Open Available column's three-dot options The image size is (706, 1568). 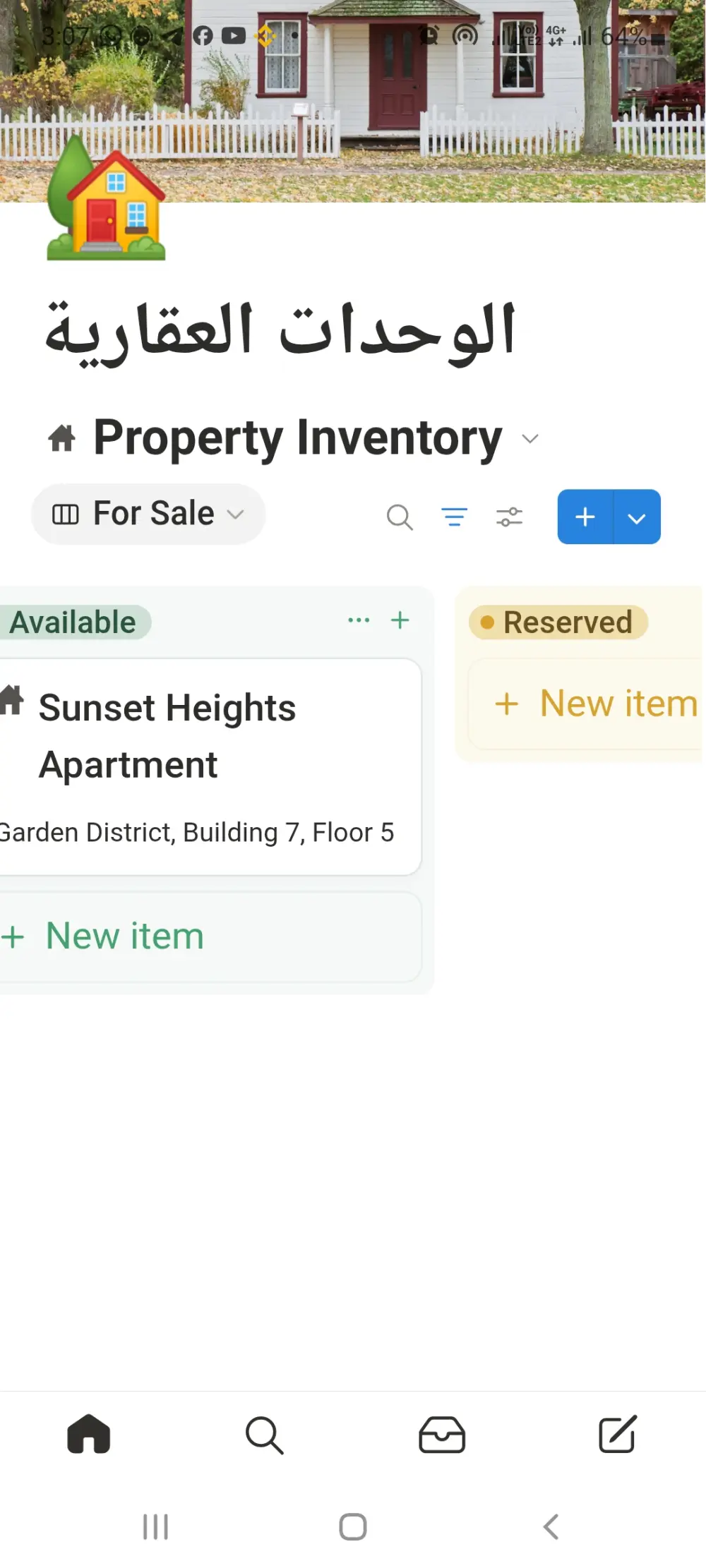(359, 620)
